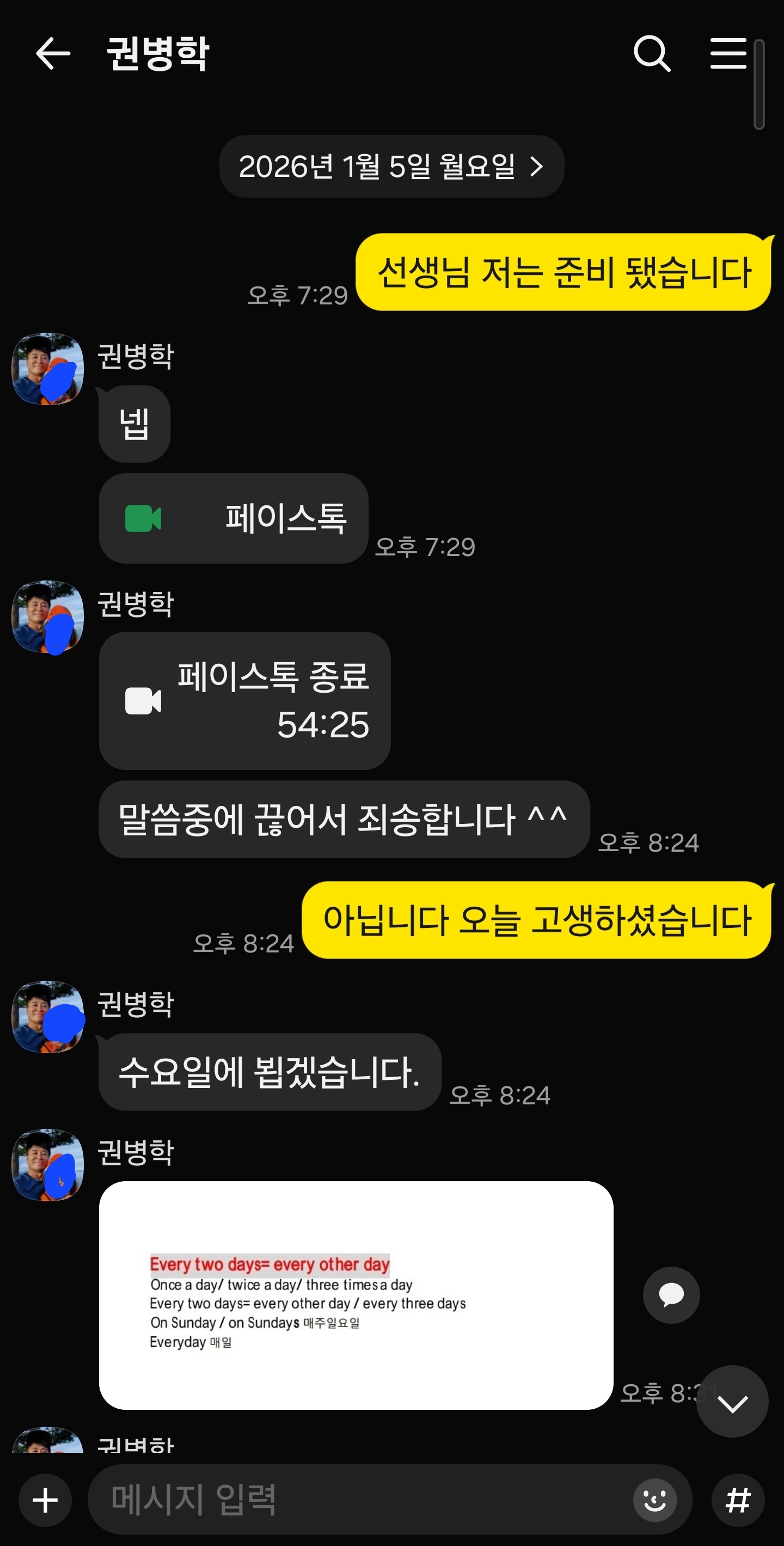Screen dimensions: 784x1546
Task: Open the hashtag search button
Action: coord(738,1500)
